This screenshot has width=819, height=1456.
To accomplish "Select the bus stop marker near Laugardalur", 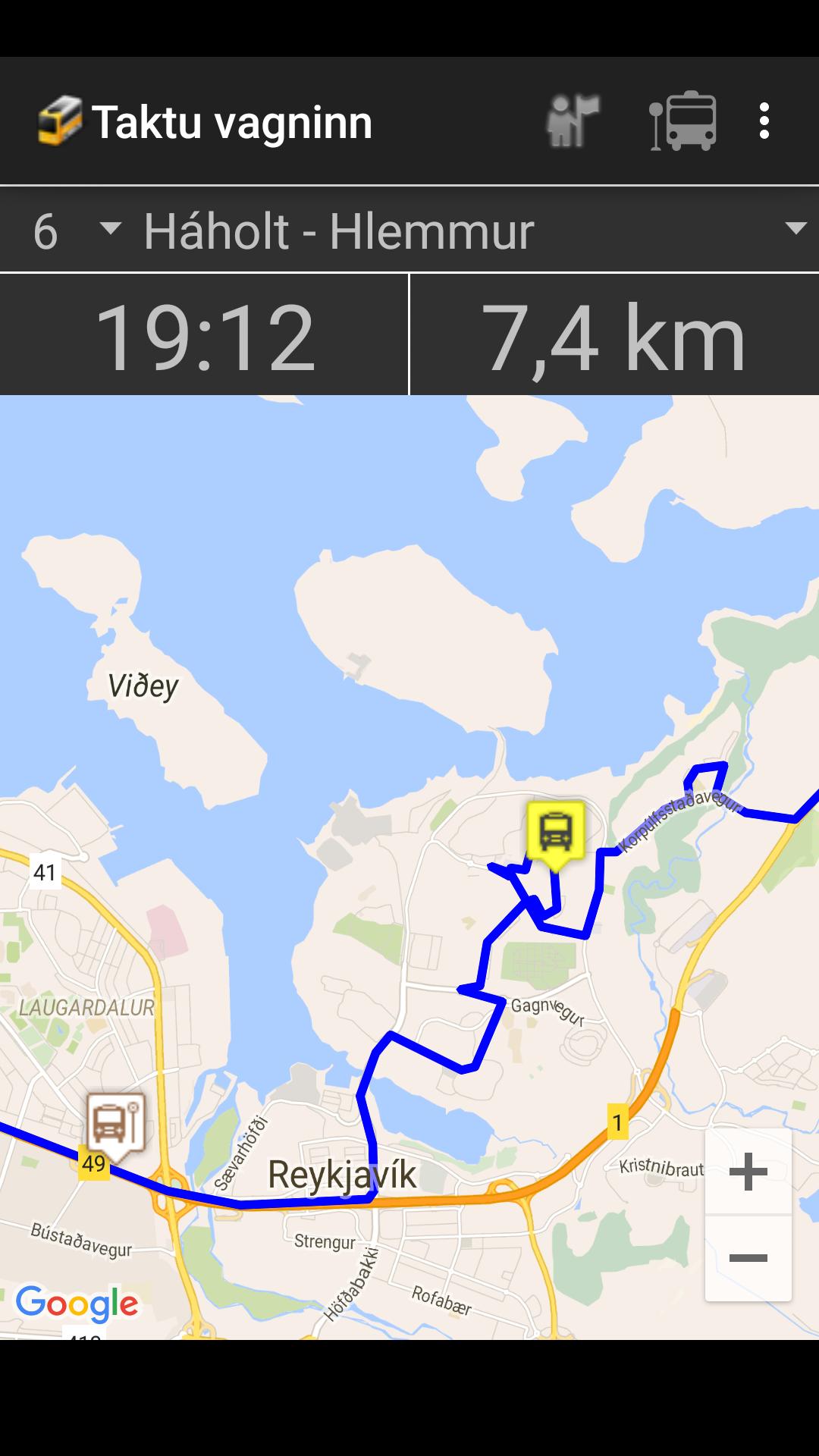I will (x=115, y=1125).
